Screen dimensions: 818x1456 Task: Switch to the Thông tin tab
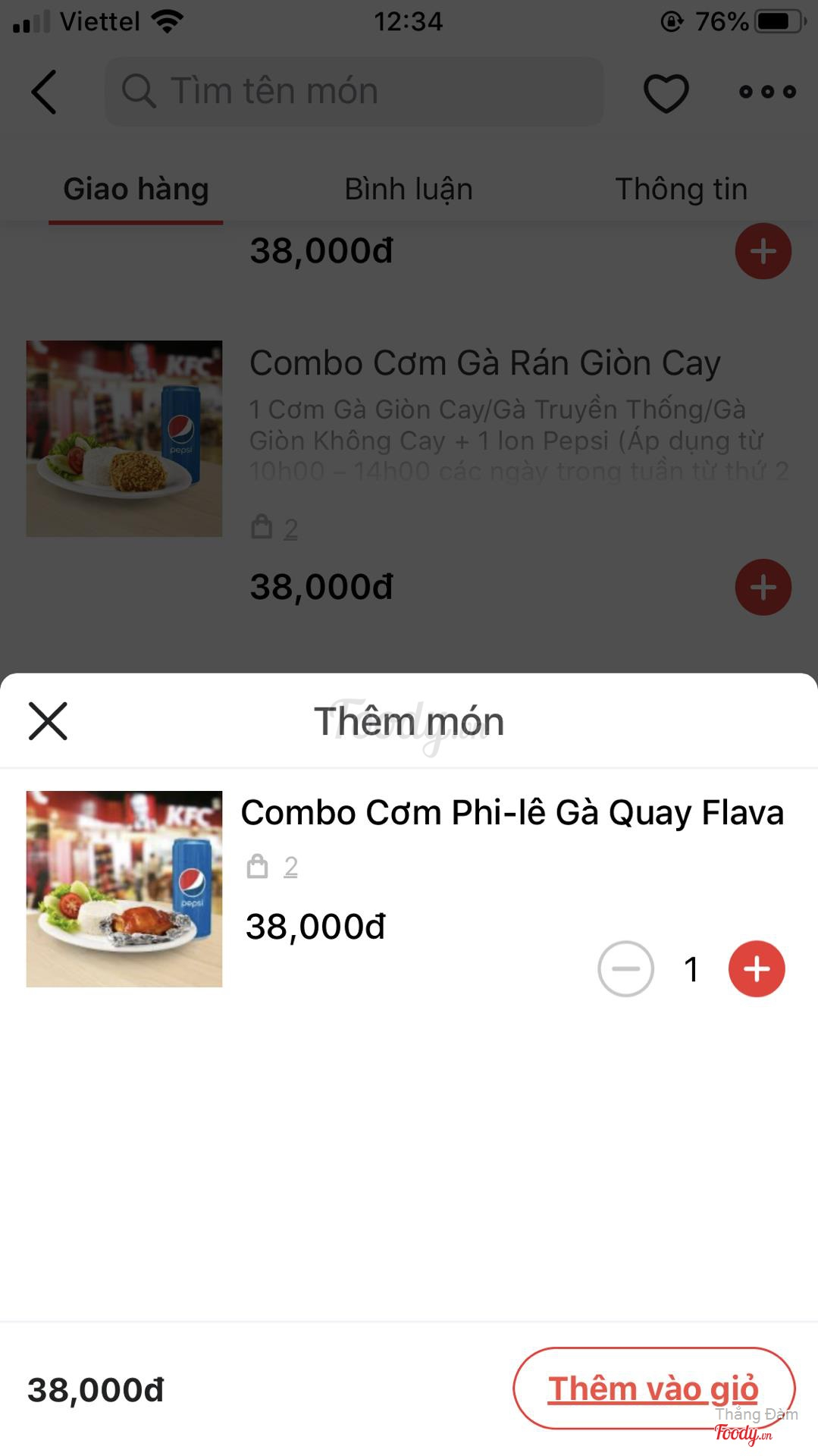pos(681,190)
